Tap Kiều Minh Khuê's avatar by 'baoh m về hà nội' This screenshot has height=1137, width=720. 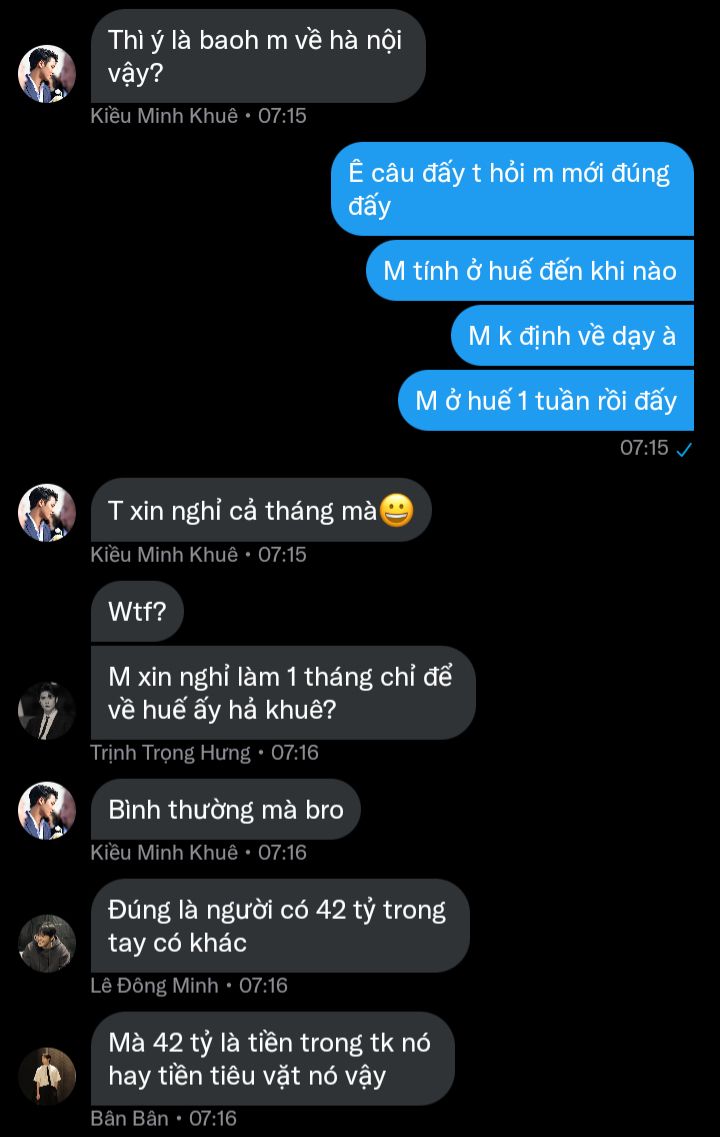[x=47, y=74]
